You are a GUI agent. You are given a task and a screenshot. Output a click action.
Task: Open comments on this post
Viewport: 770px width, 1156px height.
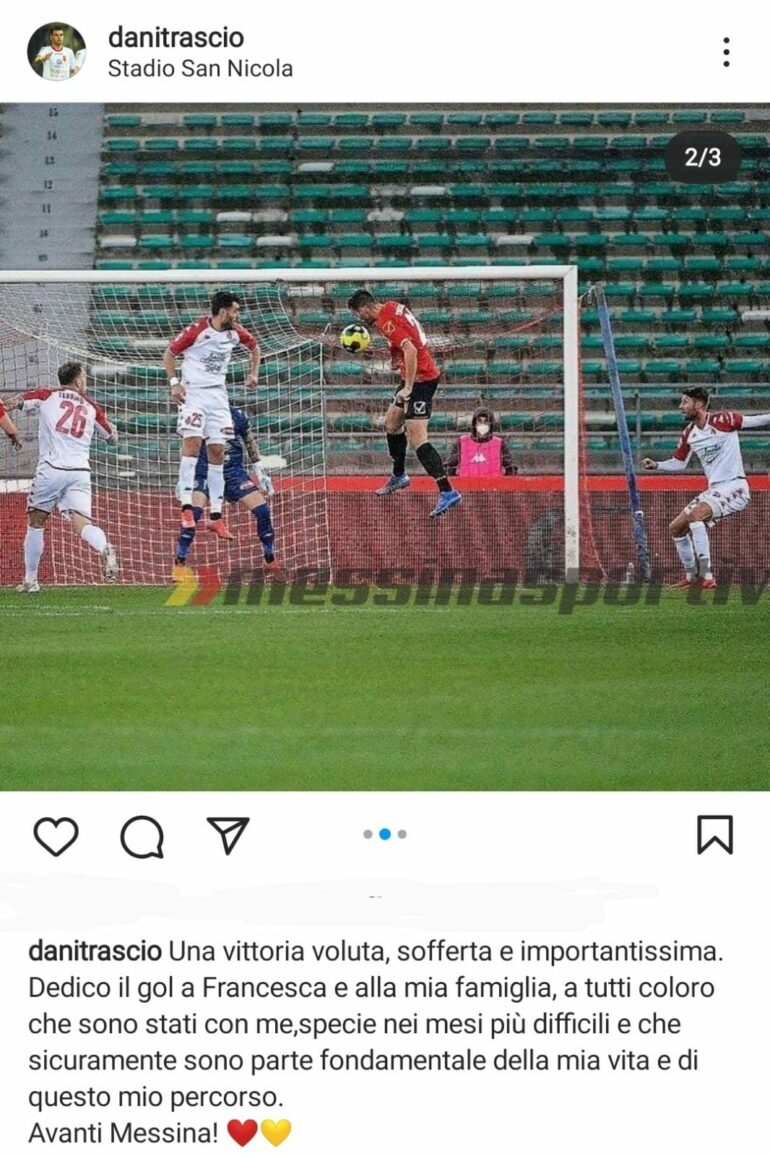[142, 836]
